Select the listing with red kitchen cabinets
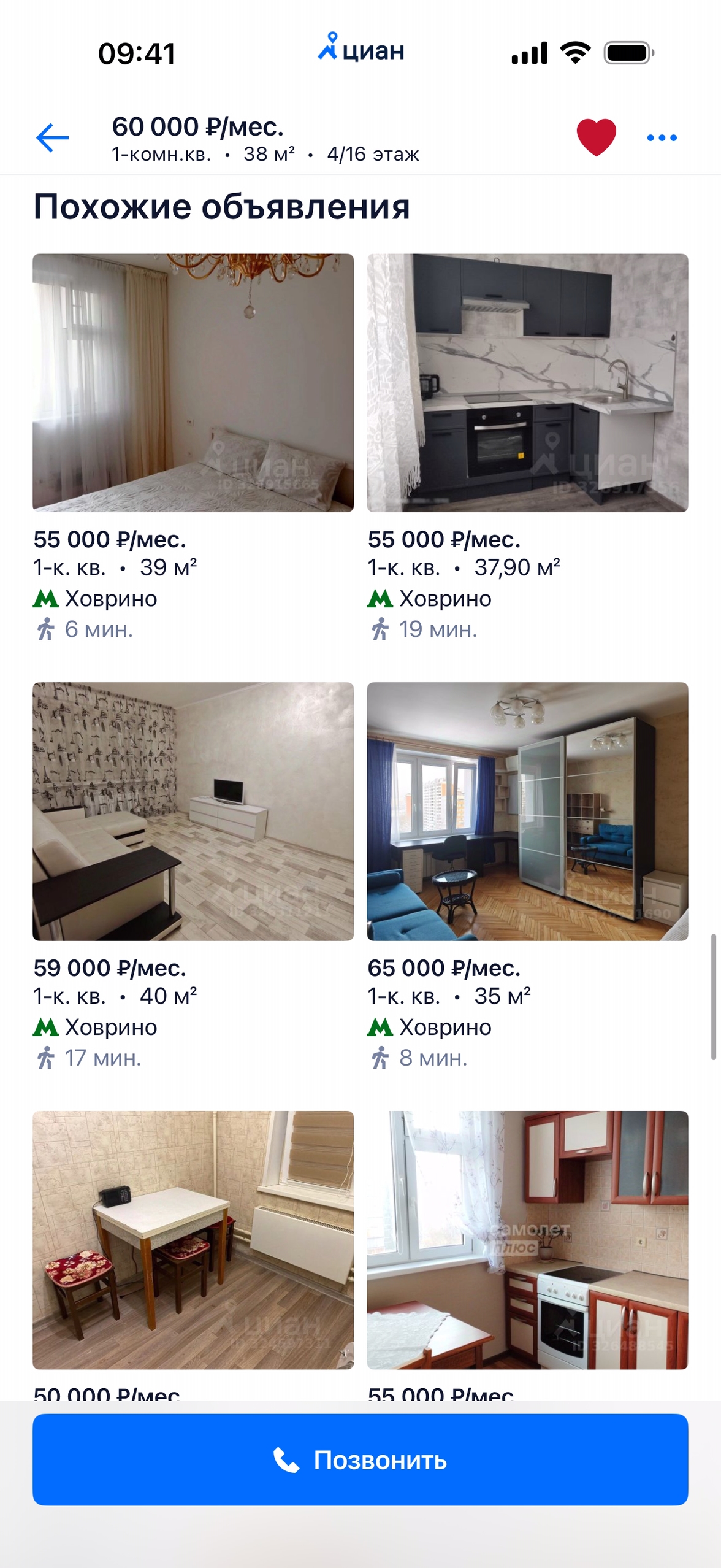The height and width of the screenshot is (1568, 721). tap(527, 1239)
